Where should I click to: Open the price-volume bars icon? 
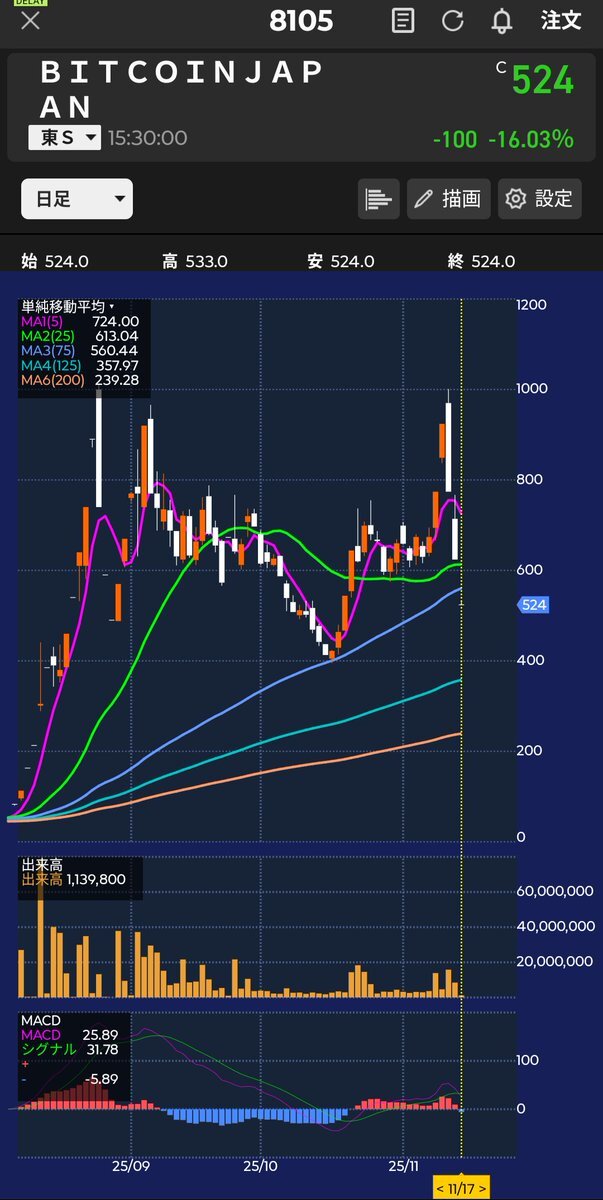click(379, 199)
